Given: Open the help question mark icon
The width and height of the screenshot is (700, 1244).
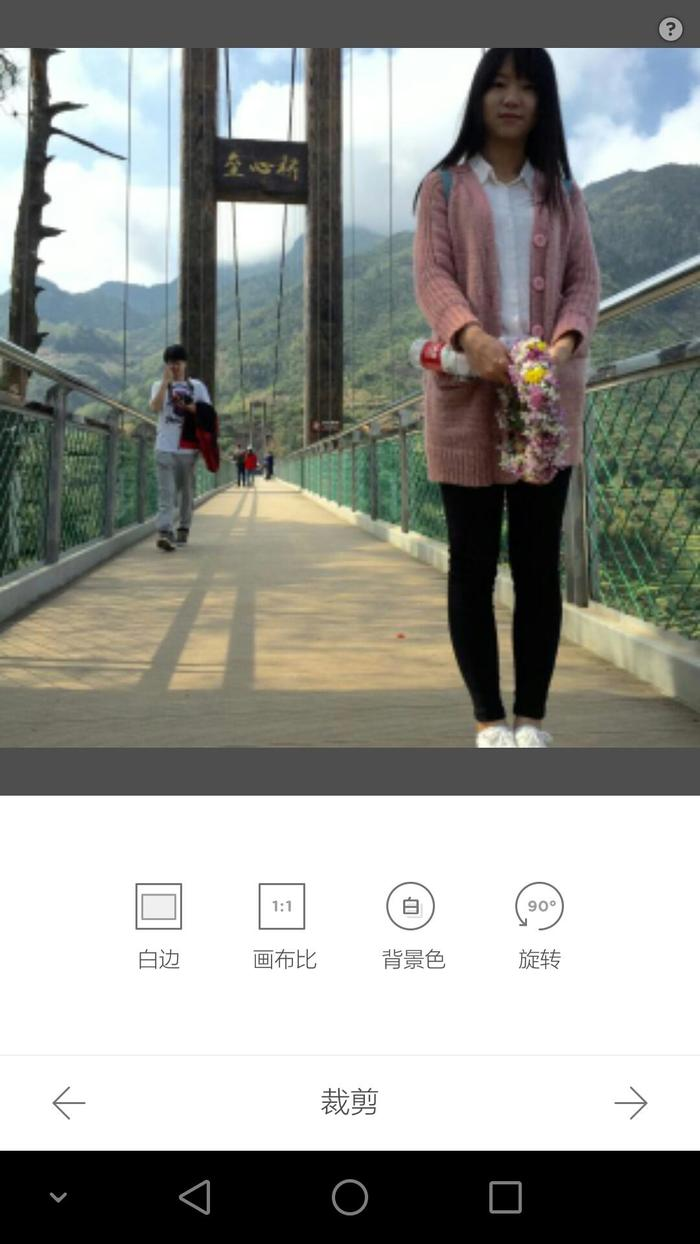Looking at the screenshot, I should click(x=670, y=29).
